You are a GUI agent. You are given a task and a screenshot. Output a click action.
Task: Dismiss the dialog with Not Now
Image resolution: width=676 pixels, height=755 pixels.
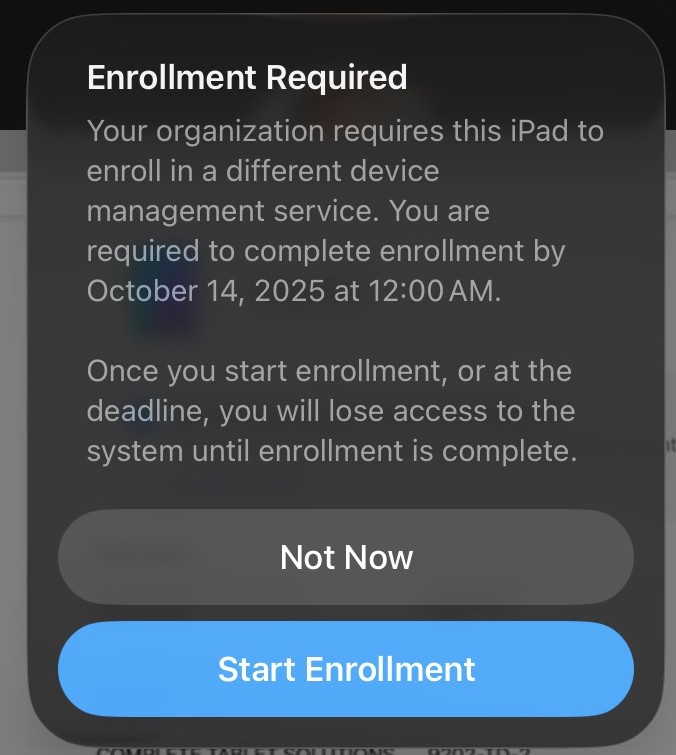point(346,557)
